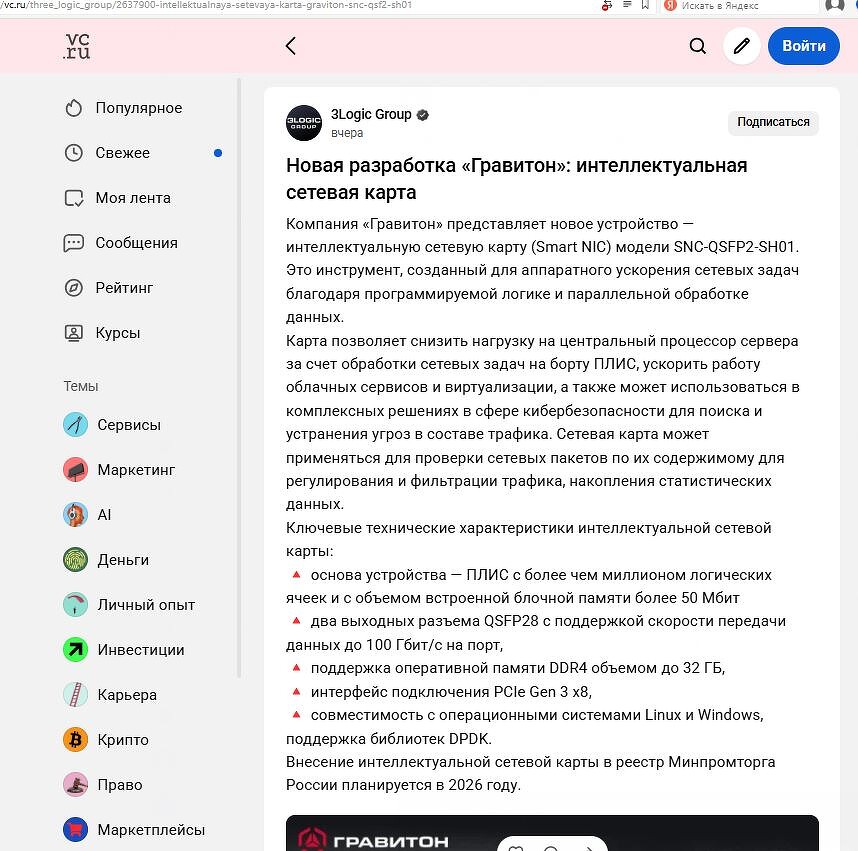
Task: Write a new post with pencil icon
Action: tap(742, 46)
